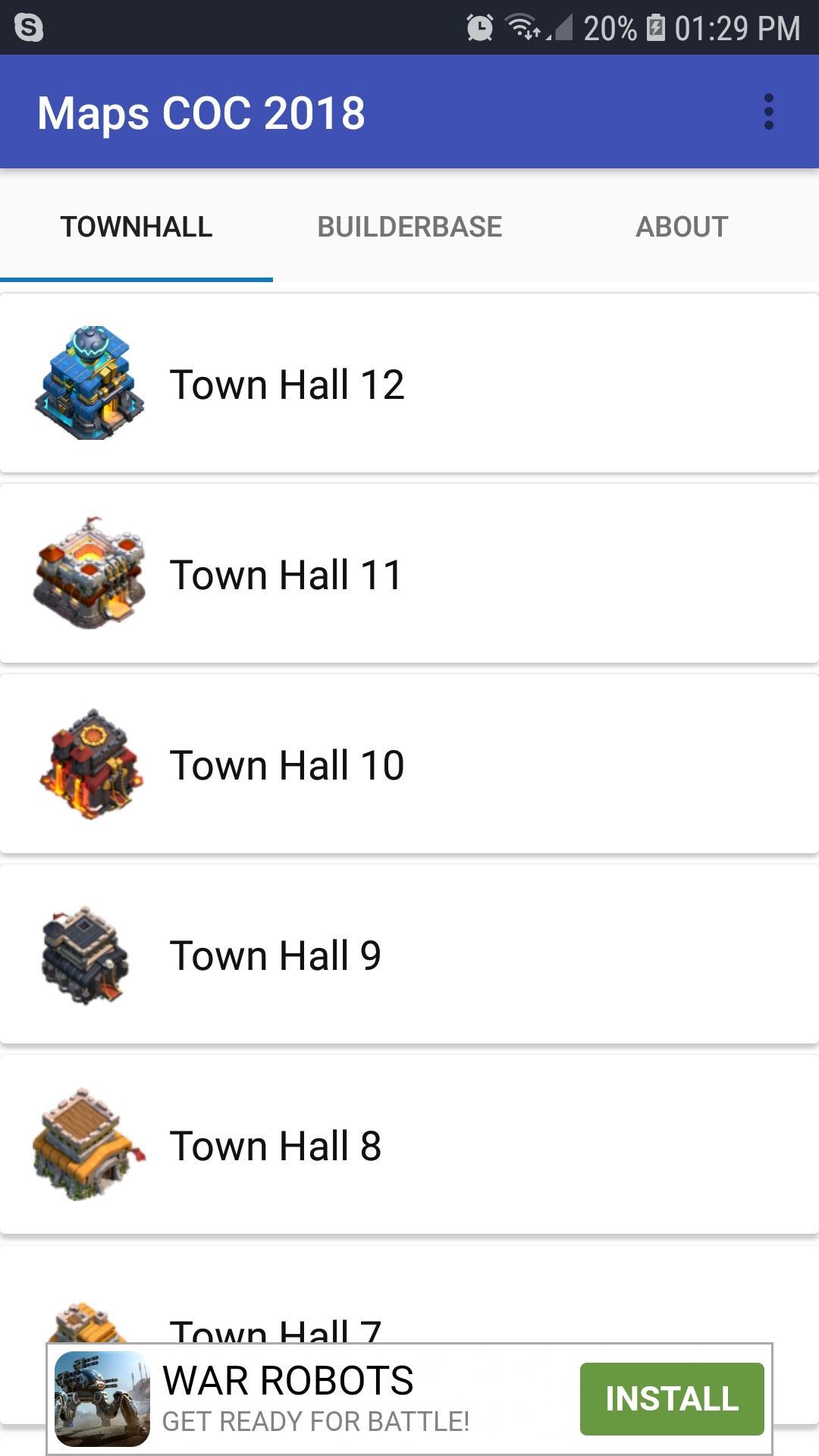
Task: Install War Robots from the ad
Action: click(x=671, y=1399)
